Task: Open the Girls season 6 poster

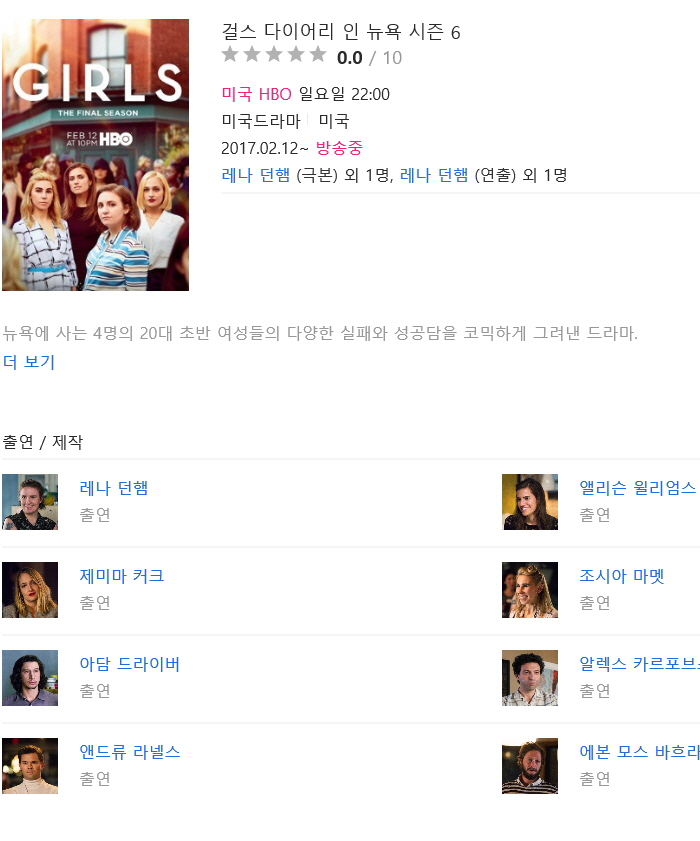Action: click(x=95, y=155)
